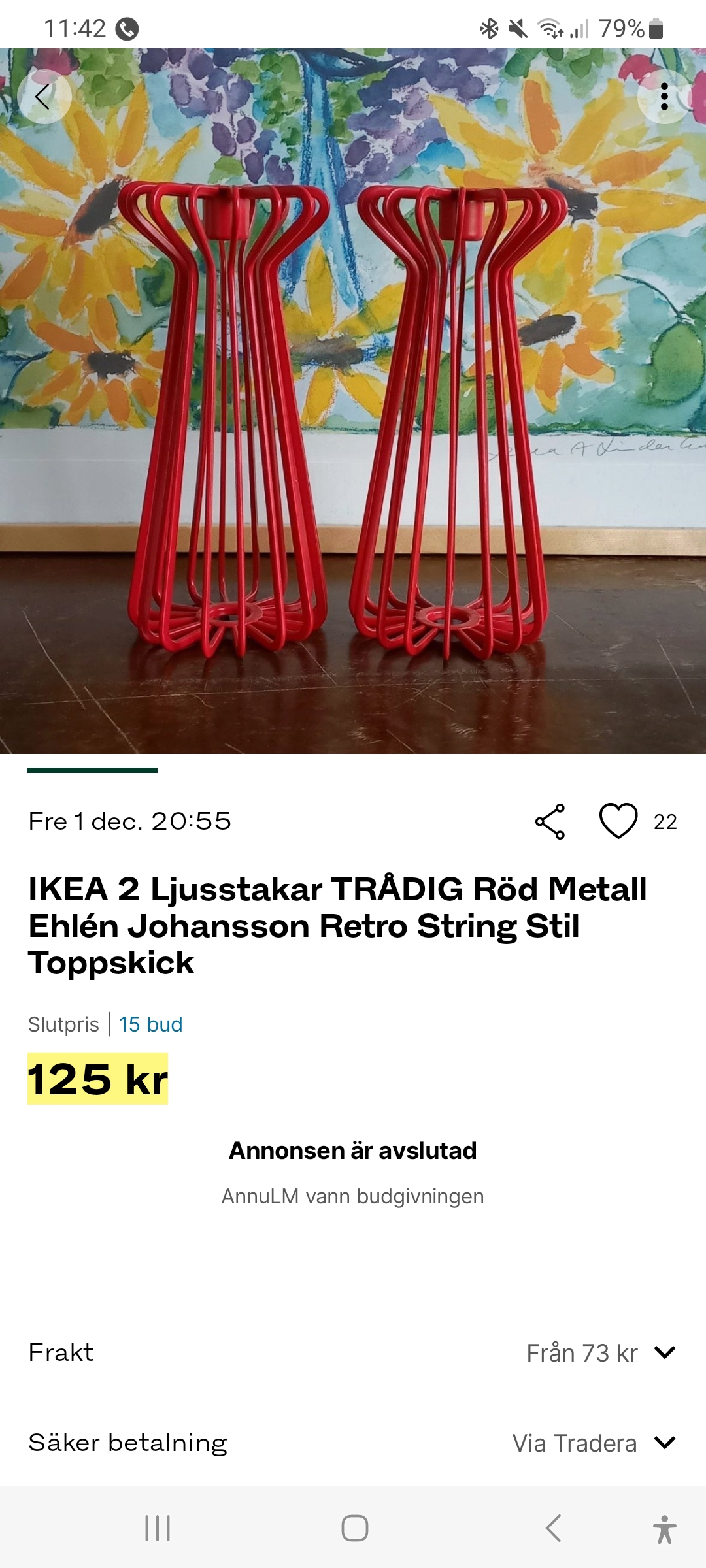
Task: Tap the system home button
Action: pos(355,1528)
